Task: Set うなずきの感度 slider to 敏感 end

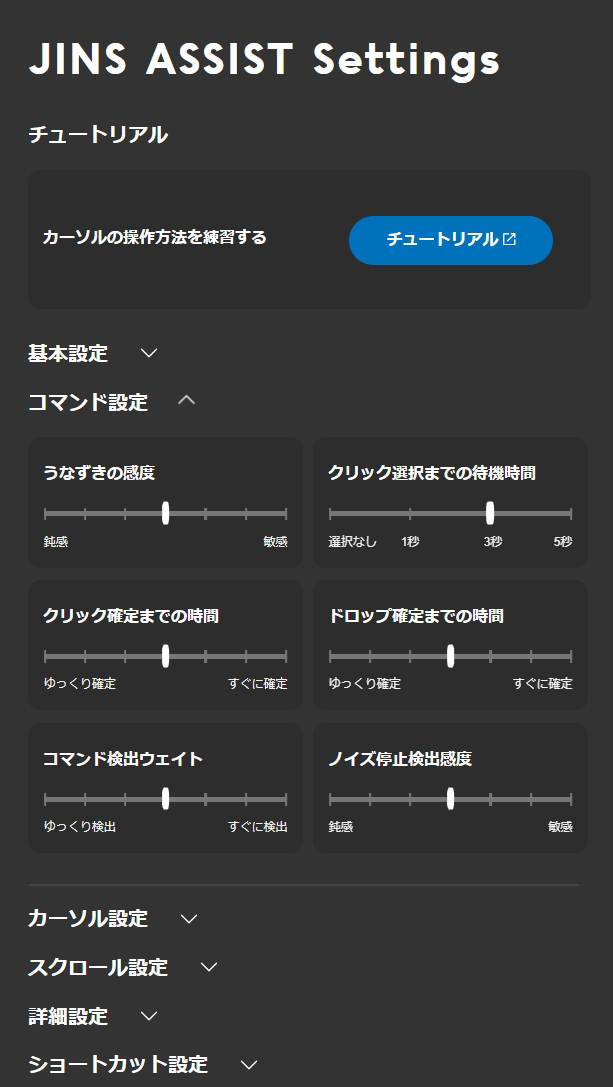Action: [286, 514]
